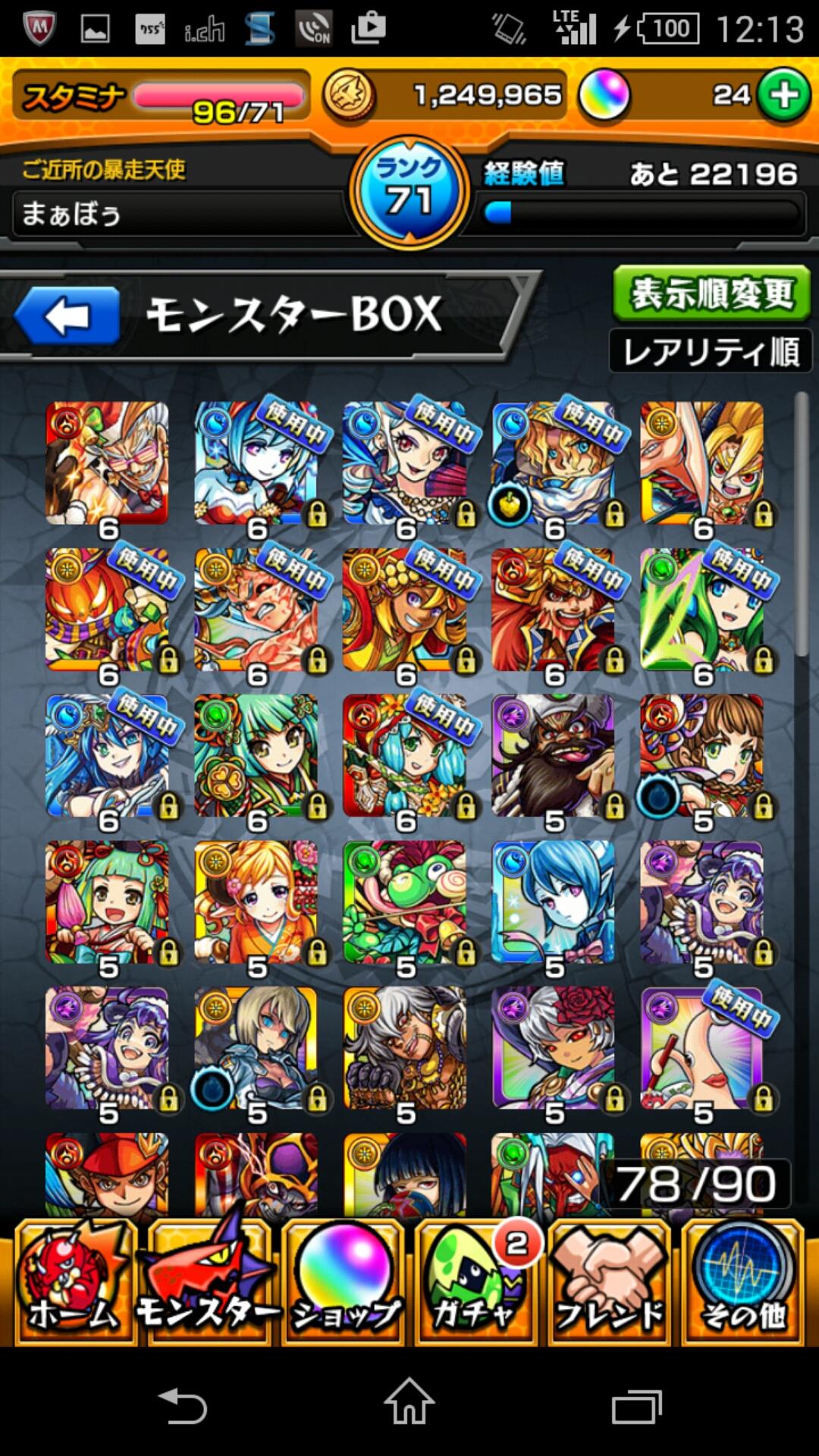Choose the black-bearded monster on purple background
Screen dimensions: 819x1456
coord(553,756)
